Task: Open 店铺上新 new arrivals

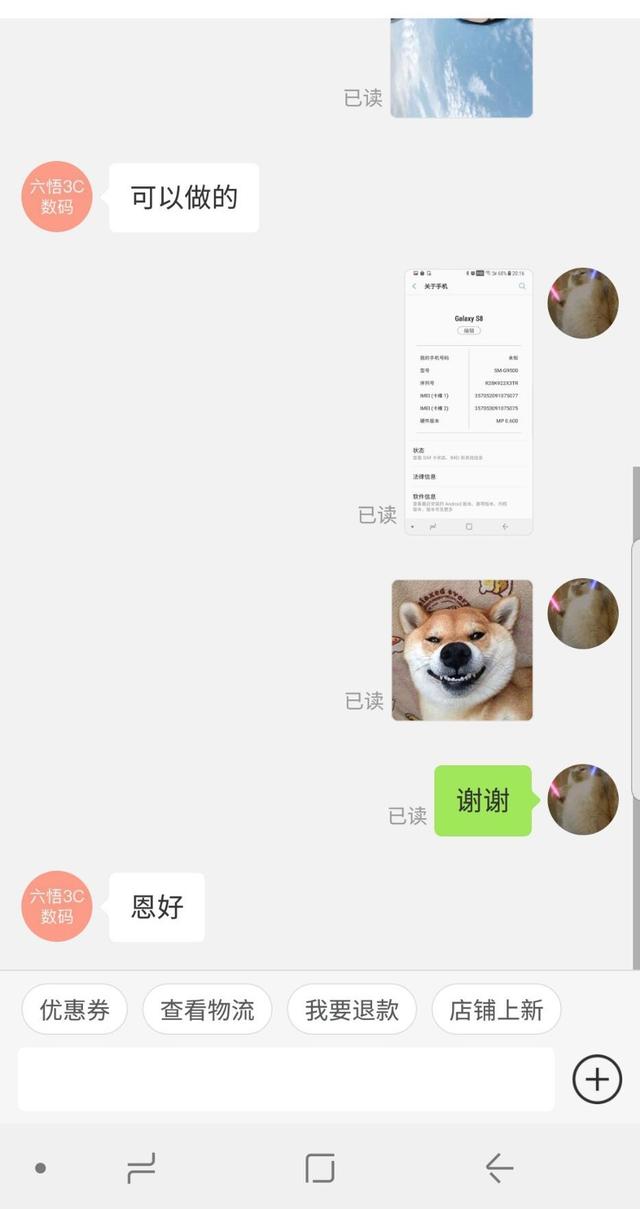Action: [x=496, y=1009]
